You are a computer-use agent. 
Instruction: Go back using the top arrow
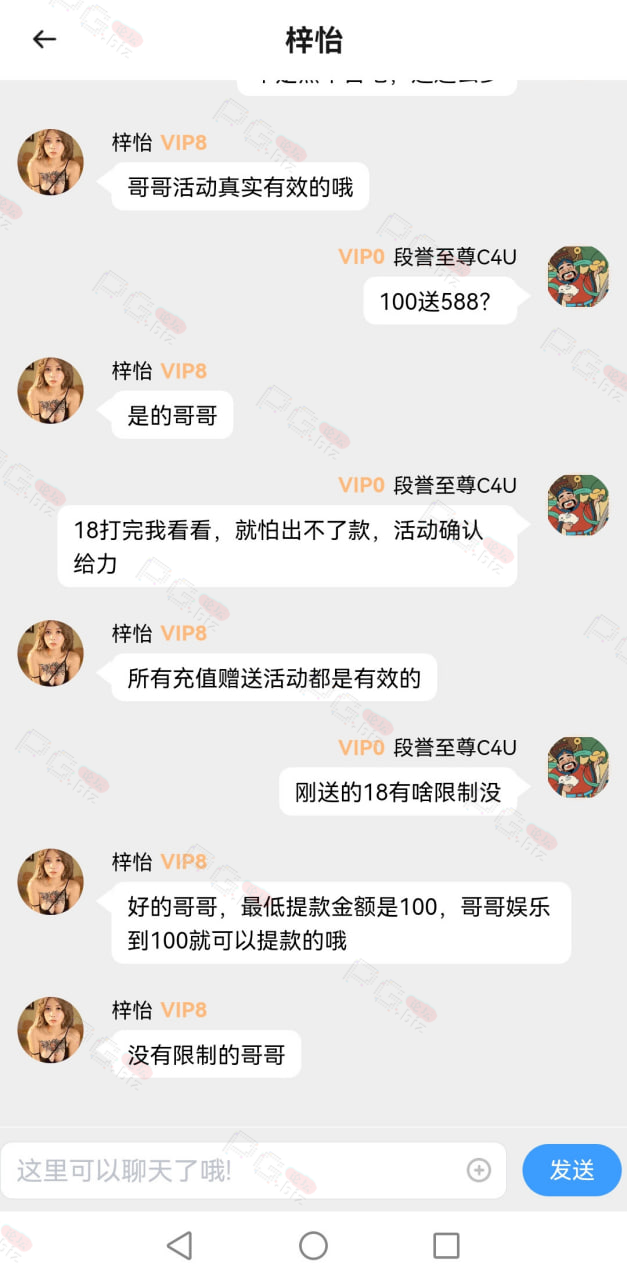tap(44, 40)
